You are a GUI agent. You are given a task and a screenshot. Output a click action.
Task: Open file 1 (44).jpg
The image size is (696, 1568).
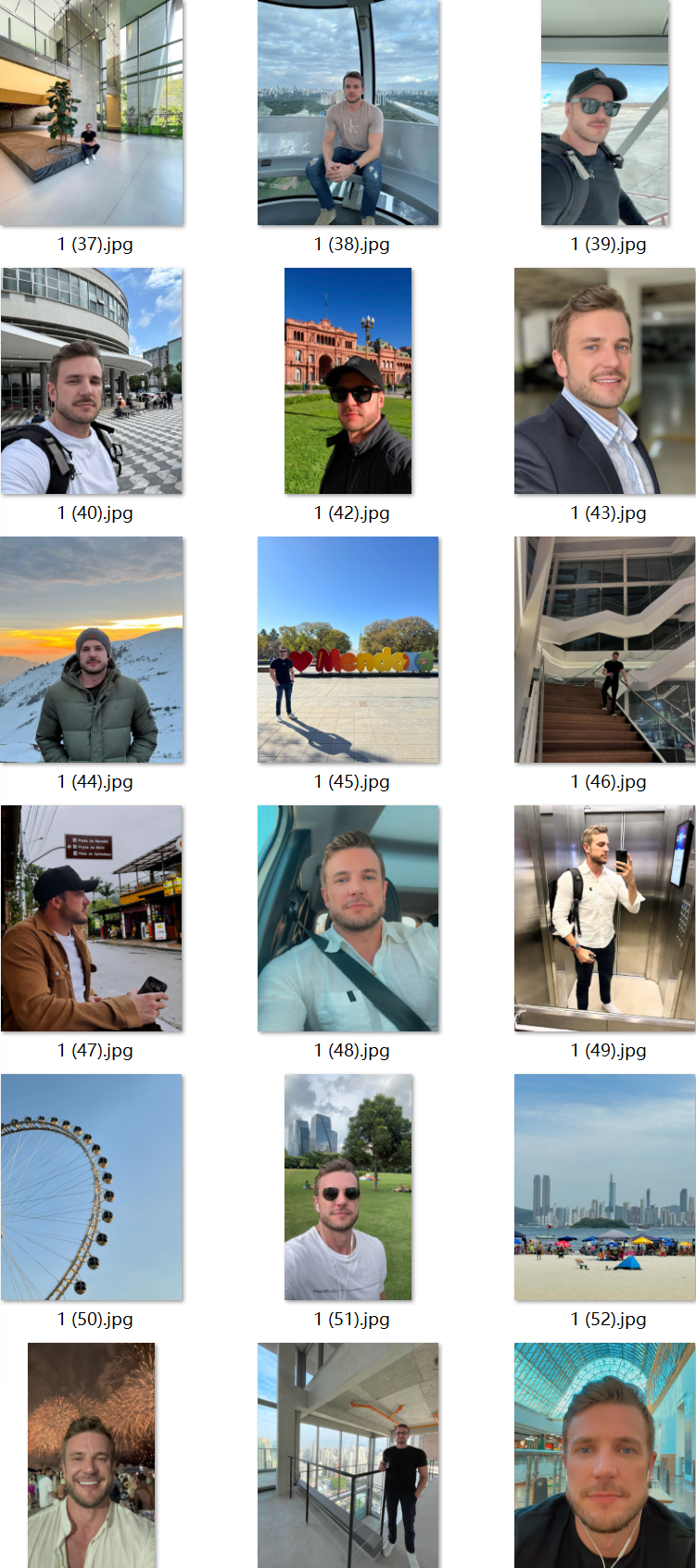coord(92,650)
